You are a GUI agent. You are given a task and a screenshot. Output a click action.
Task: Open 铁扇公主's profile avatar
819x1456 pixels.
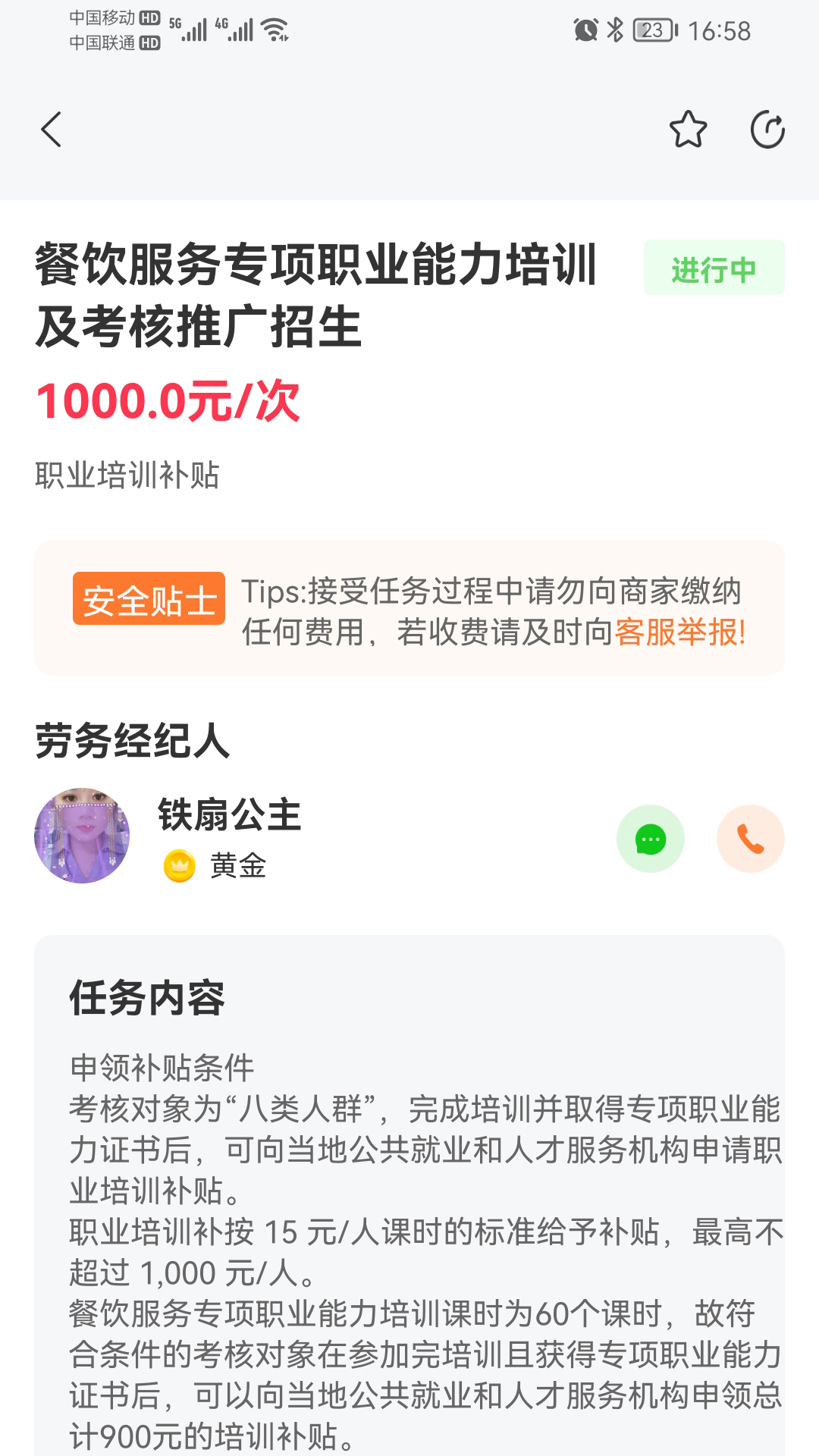pyautogui.click(x=83, y=834)
